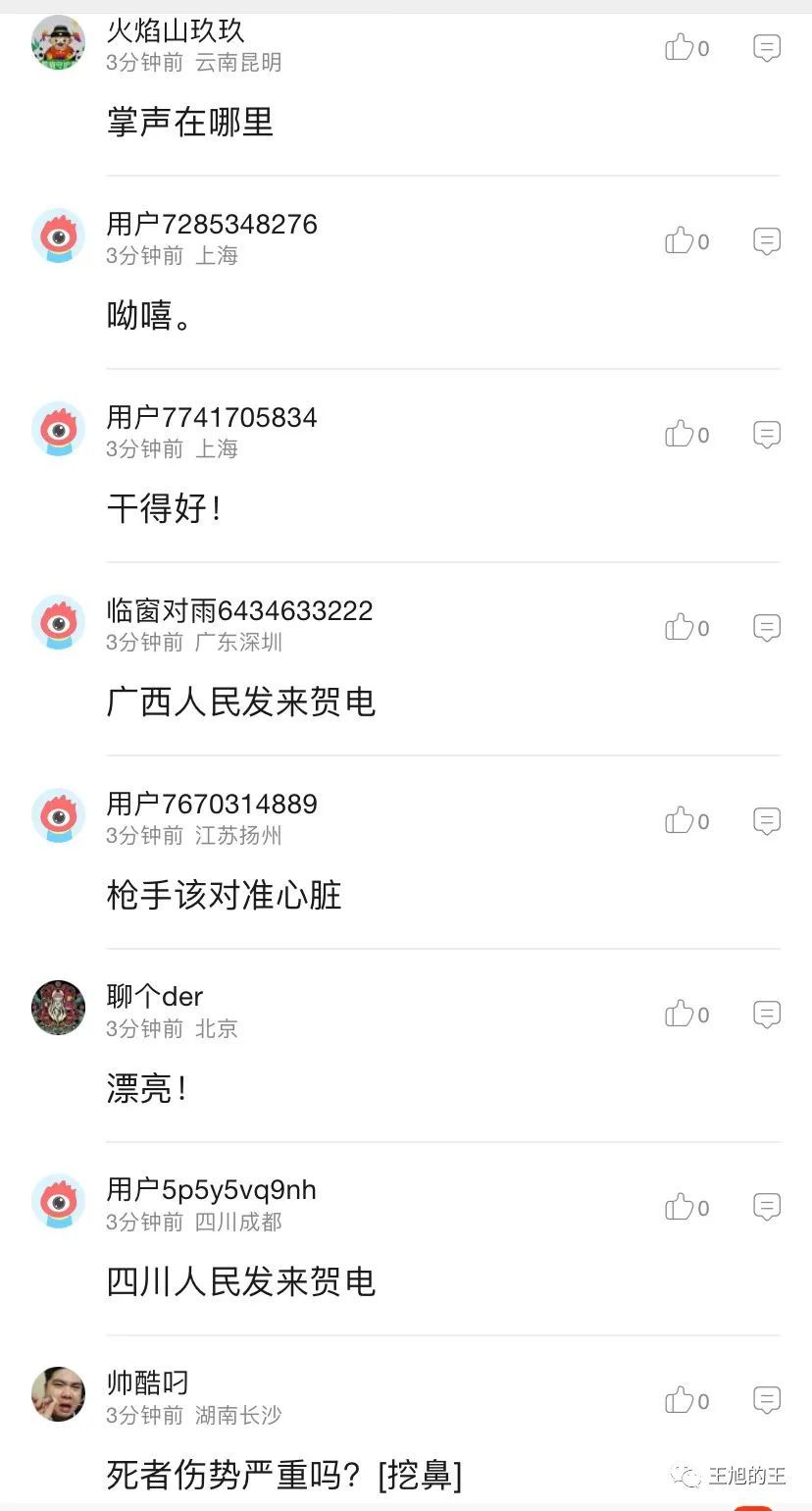Like 帅酷叼's comment
Screen dimensions: 812x1511
coord(680,1400)
